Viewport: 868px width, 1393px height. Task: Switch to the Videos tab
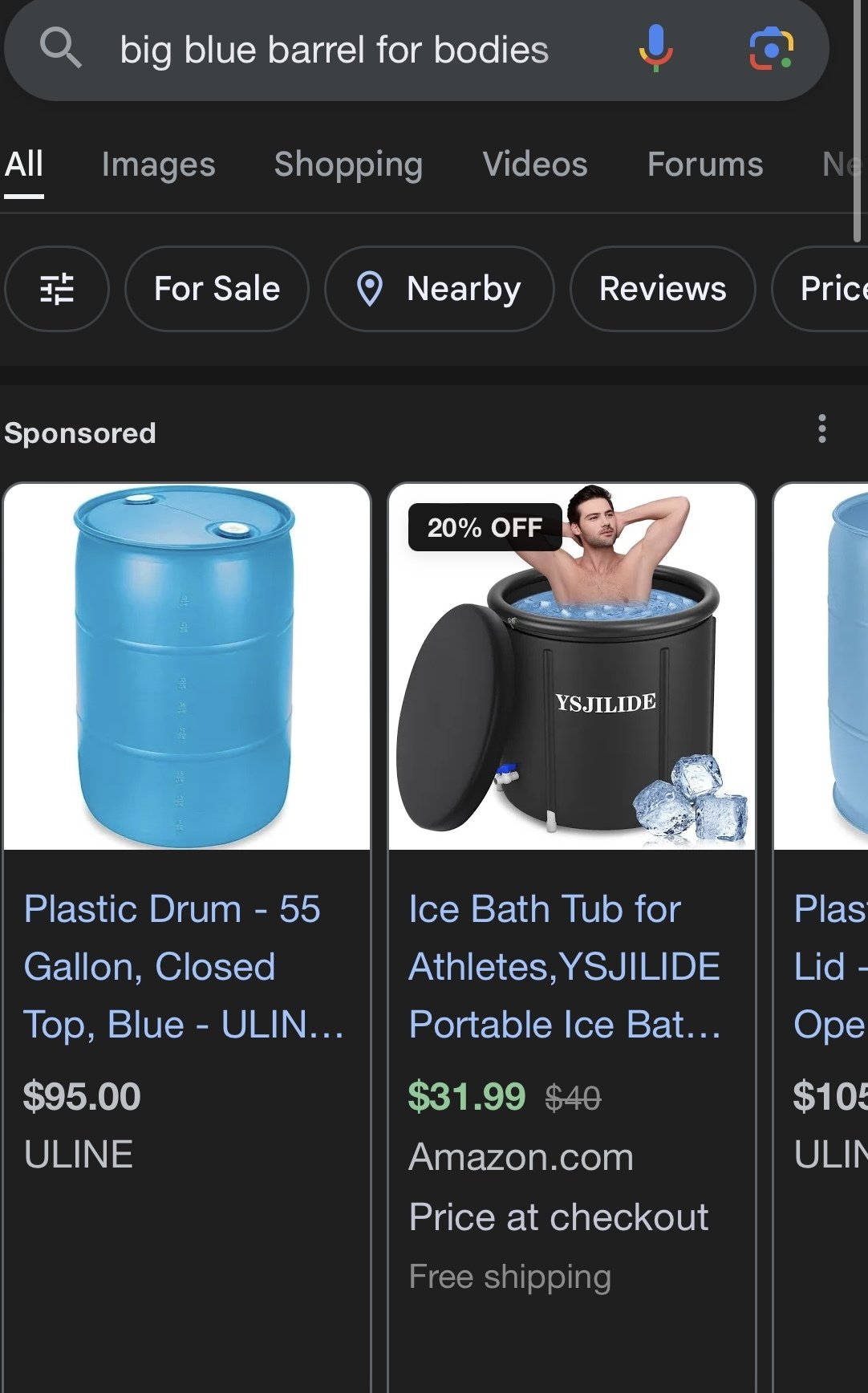pos(535,164)
